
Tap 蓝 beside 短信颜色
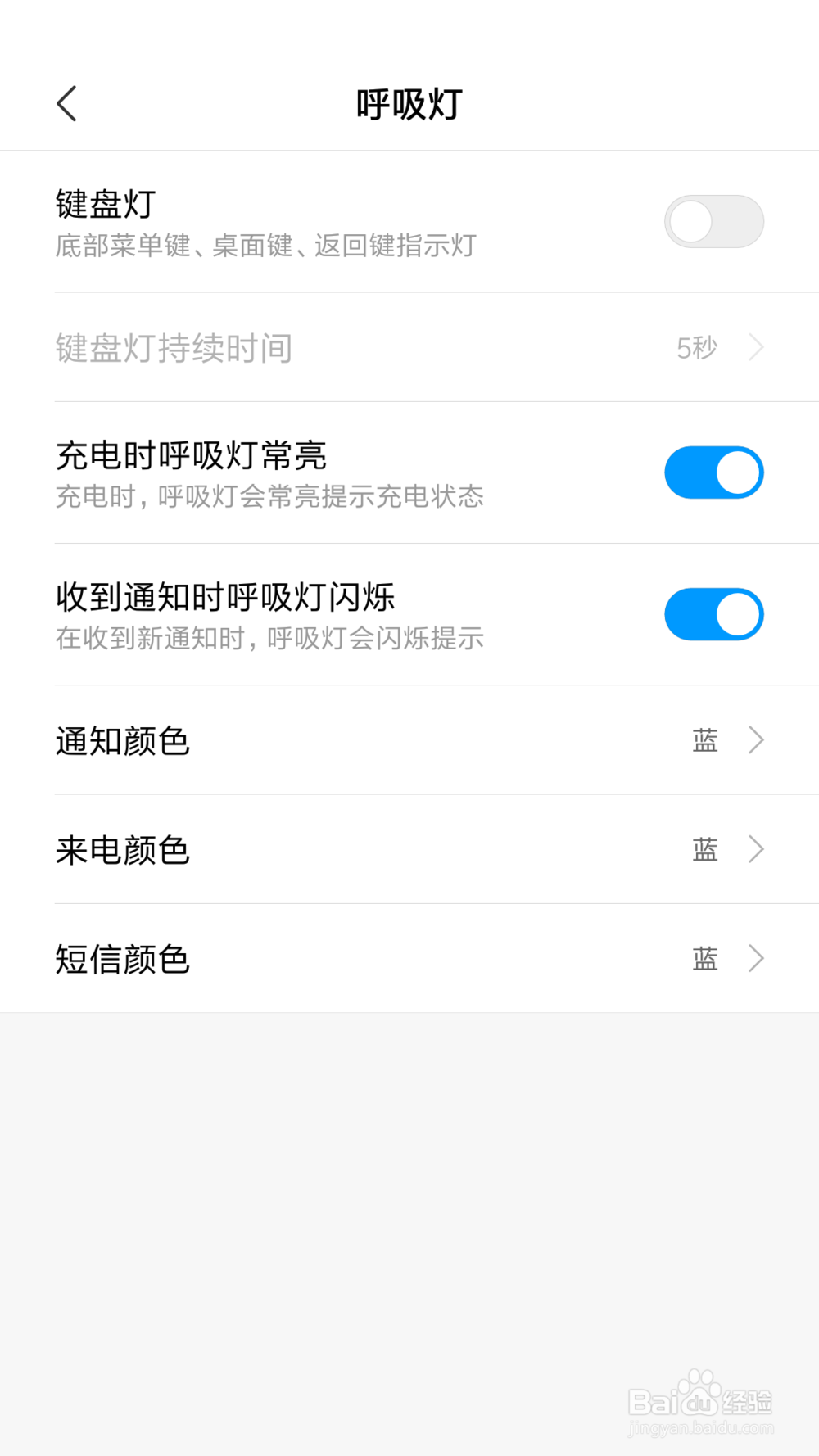(704, 958)
